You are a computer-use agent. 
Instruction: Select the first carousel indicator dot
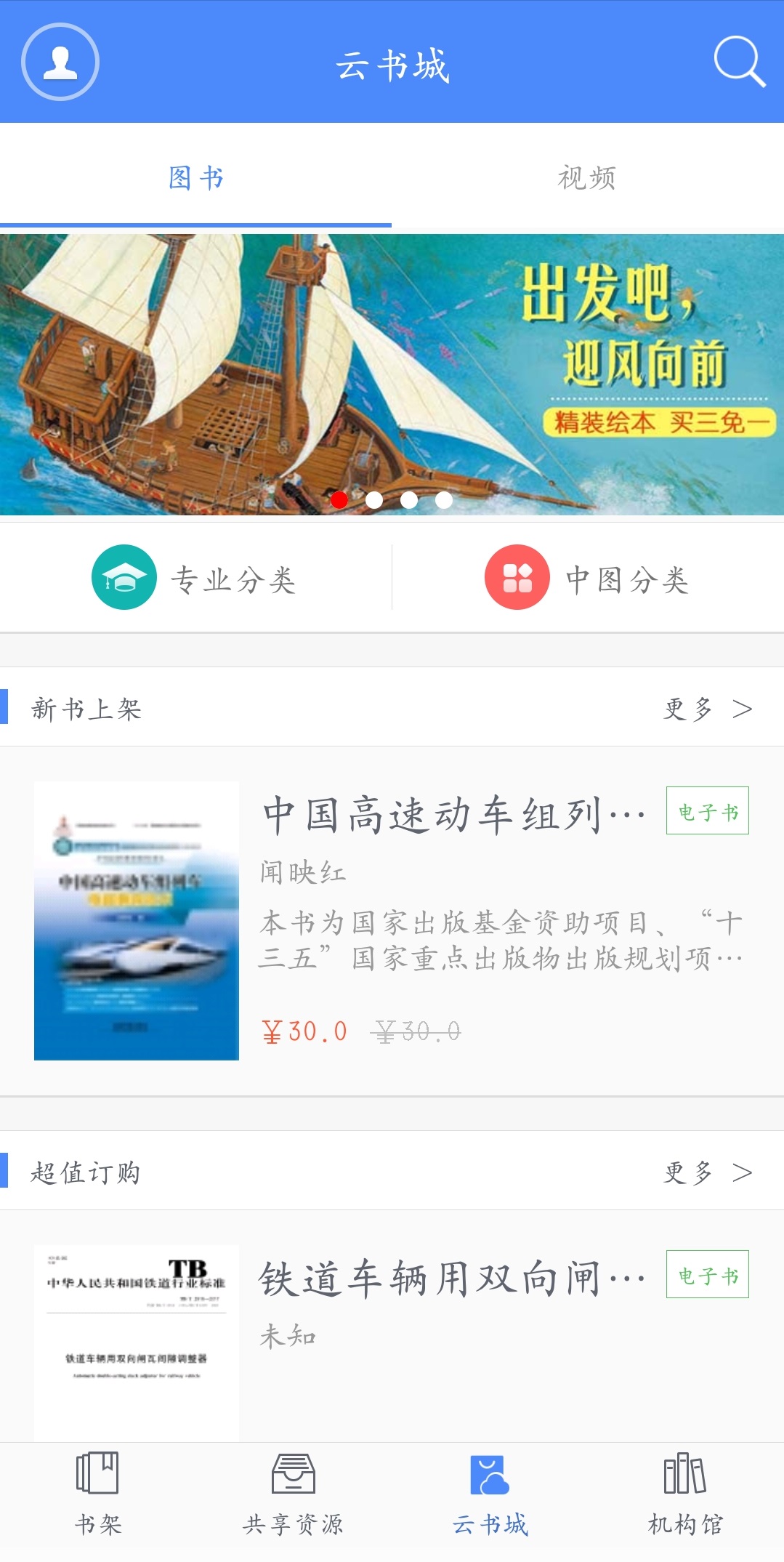pos(339,499)
